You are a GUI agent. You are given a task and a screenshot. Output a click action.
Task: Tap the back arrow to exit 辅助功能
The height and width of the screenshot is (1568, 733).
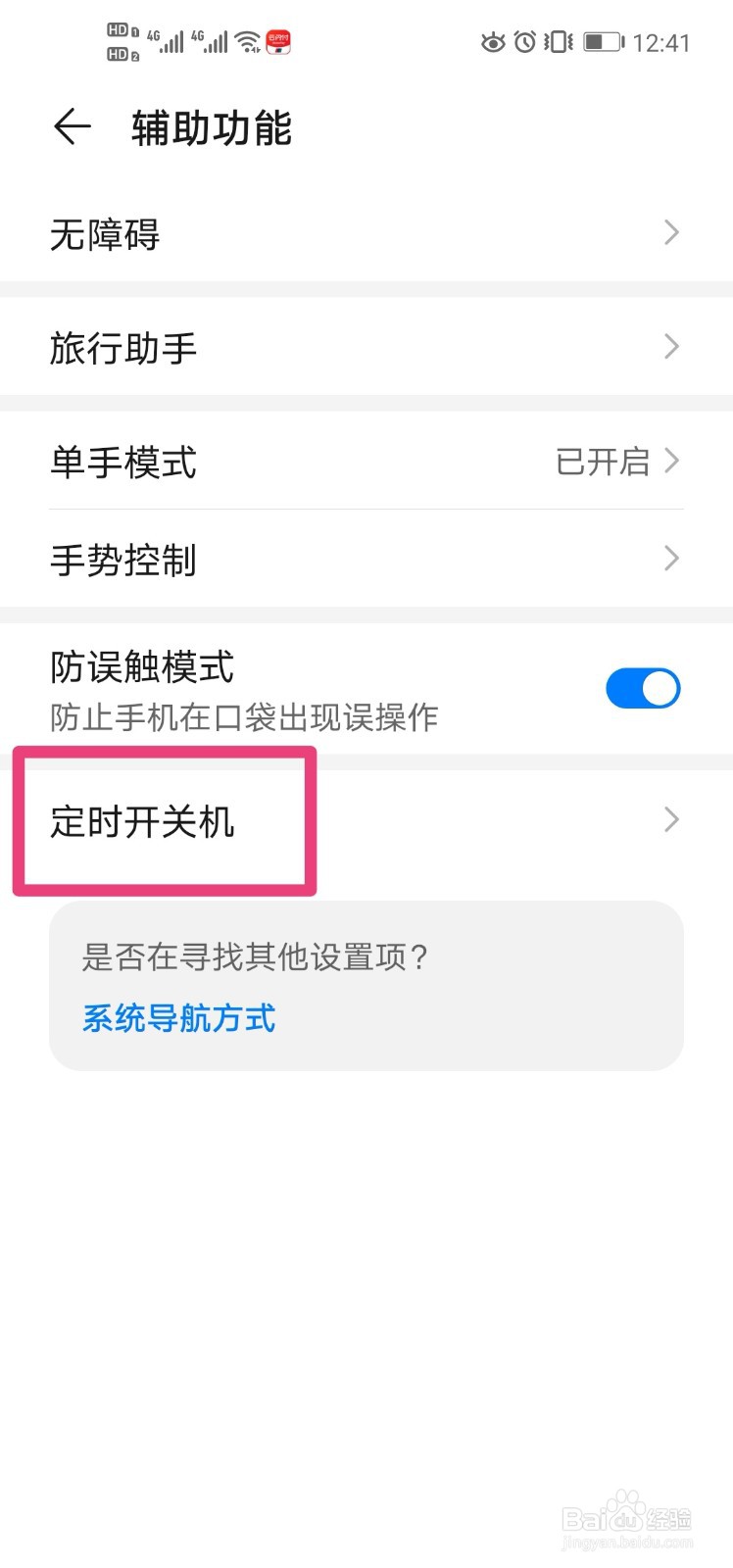point(71,127)
